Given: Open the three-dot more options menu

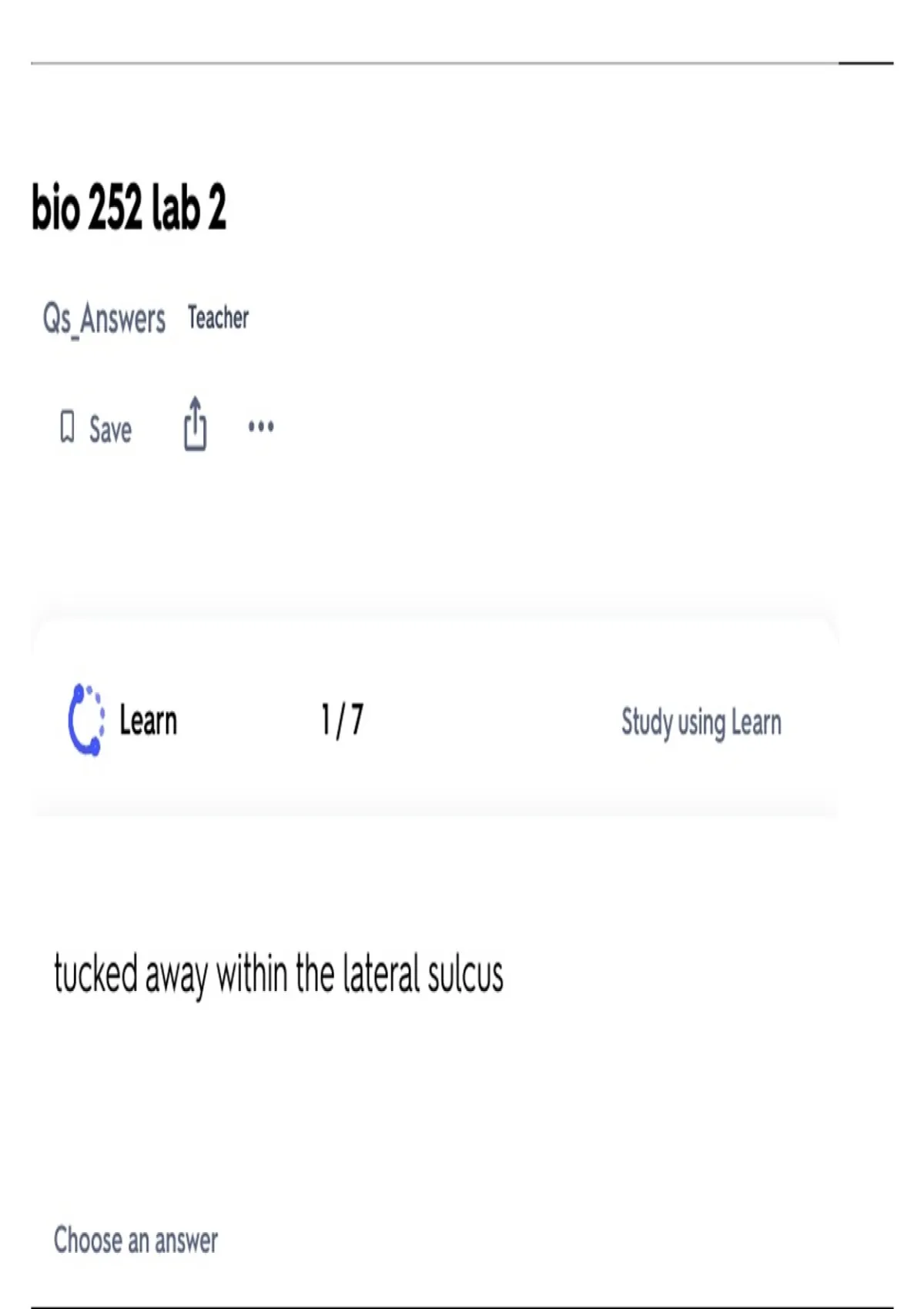Looking at the screenshot, I should tap(261, 427).
